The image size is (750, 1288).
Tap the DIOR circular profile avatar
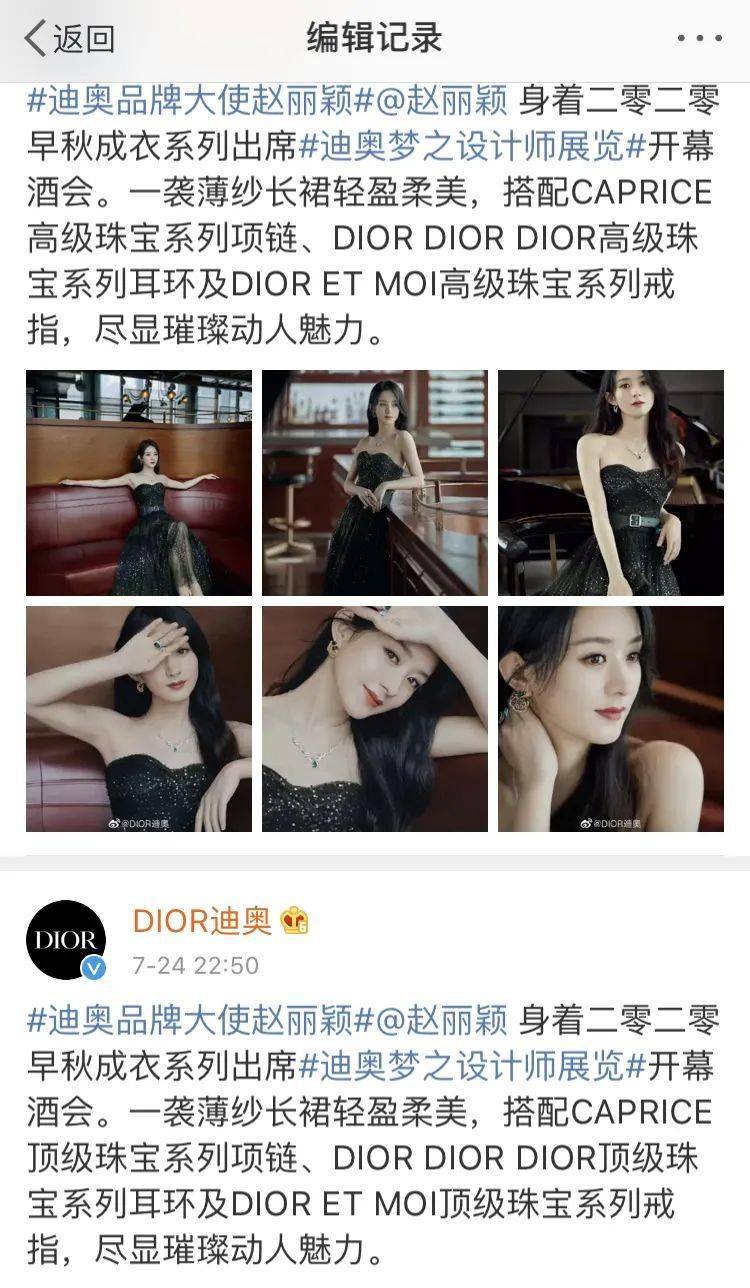[64, 938]
